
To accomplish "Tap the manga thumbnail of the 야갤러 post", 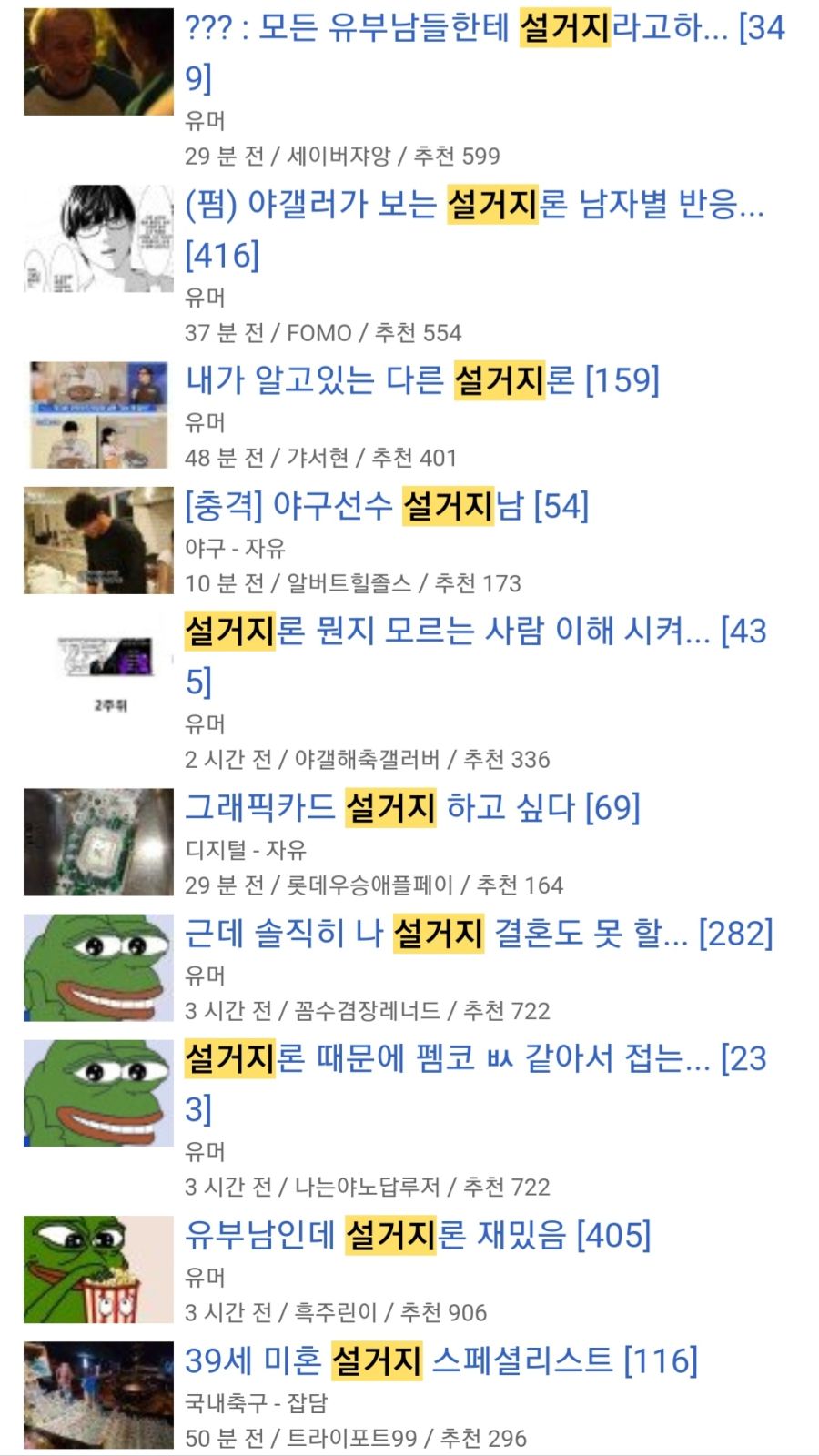I will [98, 238].
